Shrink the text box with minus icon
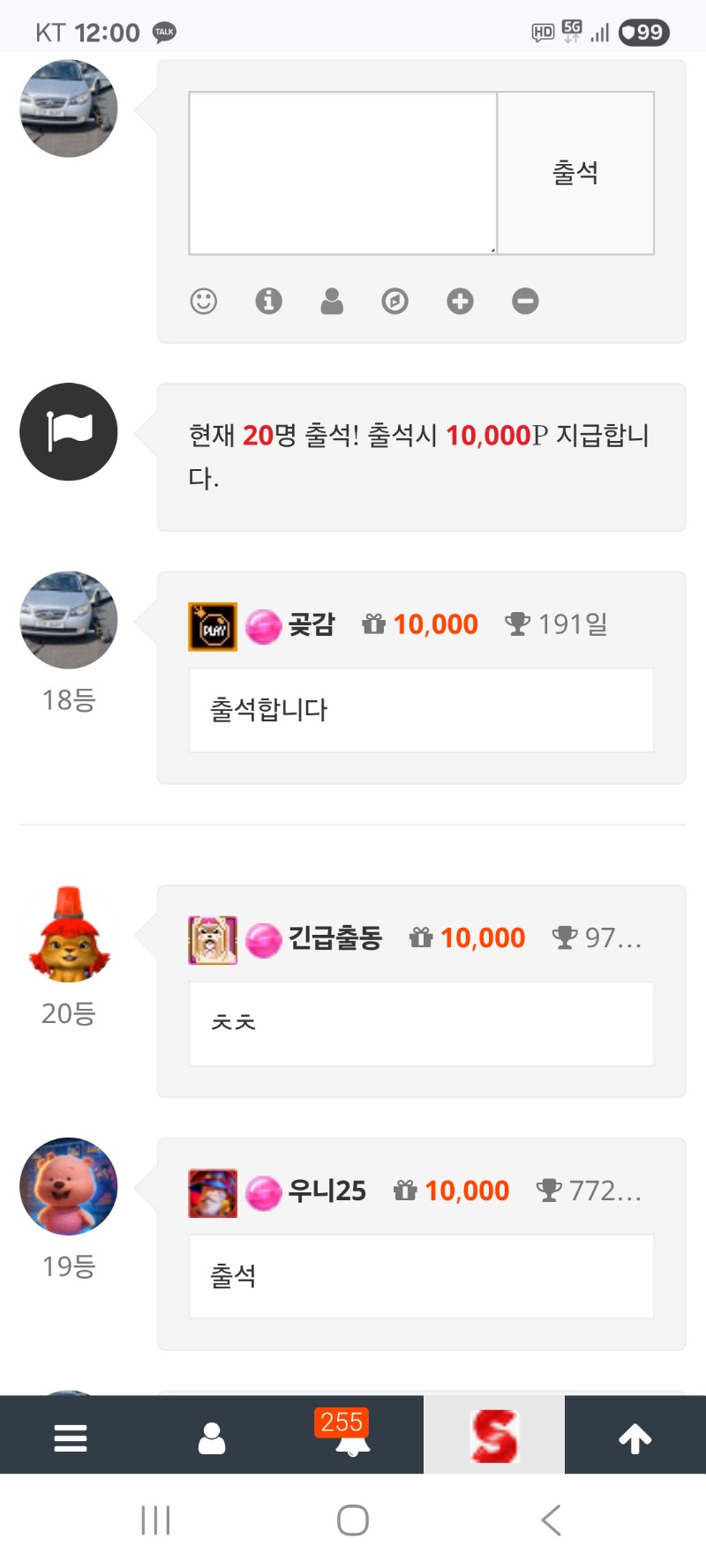The width and height of the screenshot is (706, 1568). pyautogui.click(x=525, y=302)
